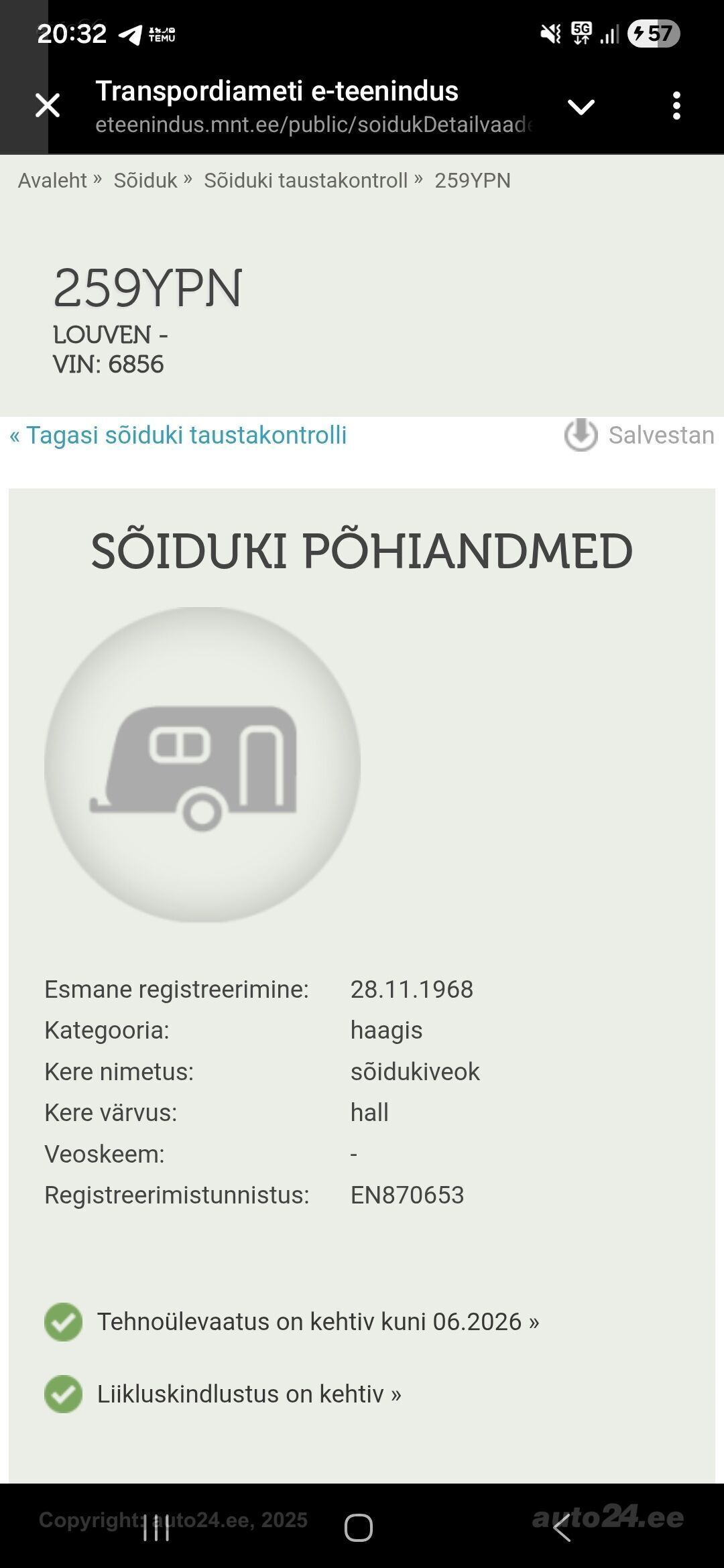Open the Sõiduk breadcrumb link
The height and width of the screenshot is (1568, 724).
(145, 180)
